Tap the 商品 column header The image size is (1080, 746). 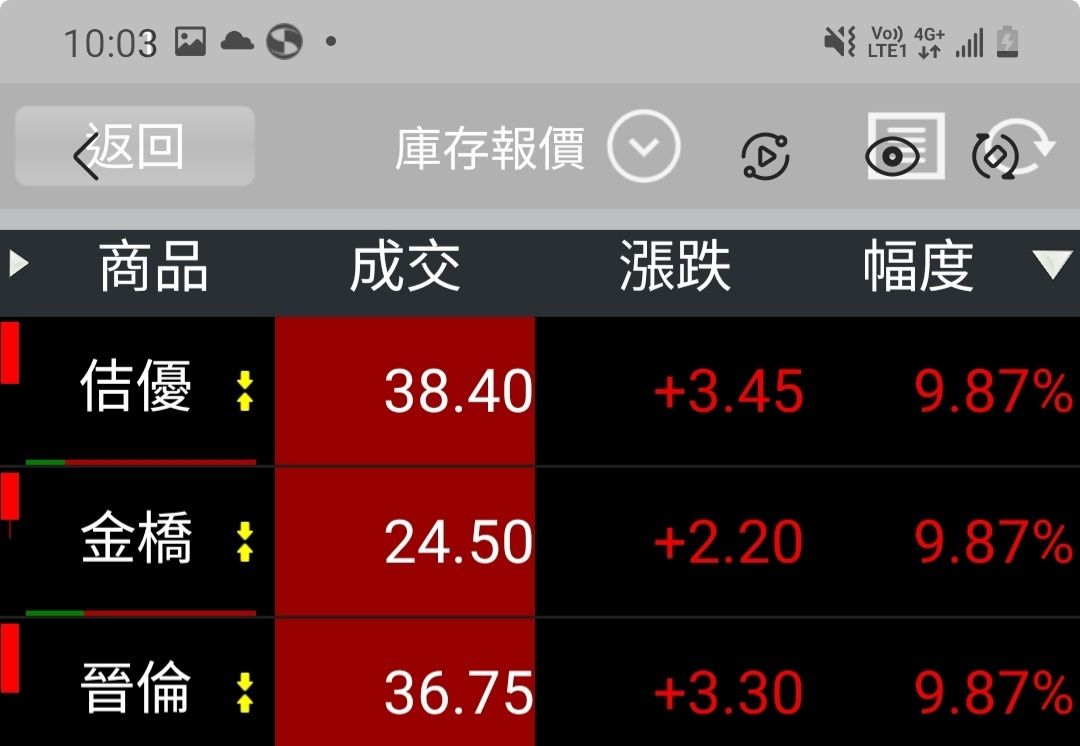[x=153, y=267]
